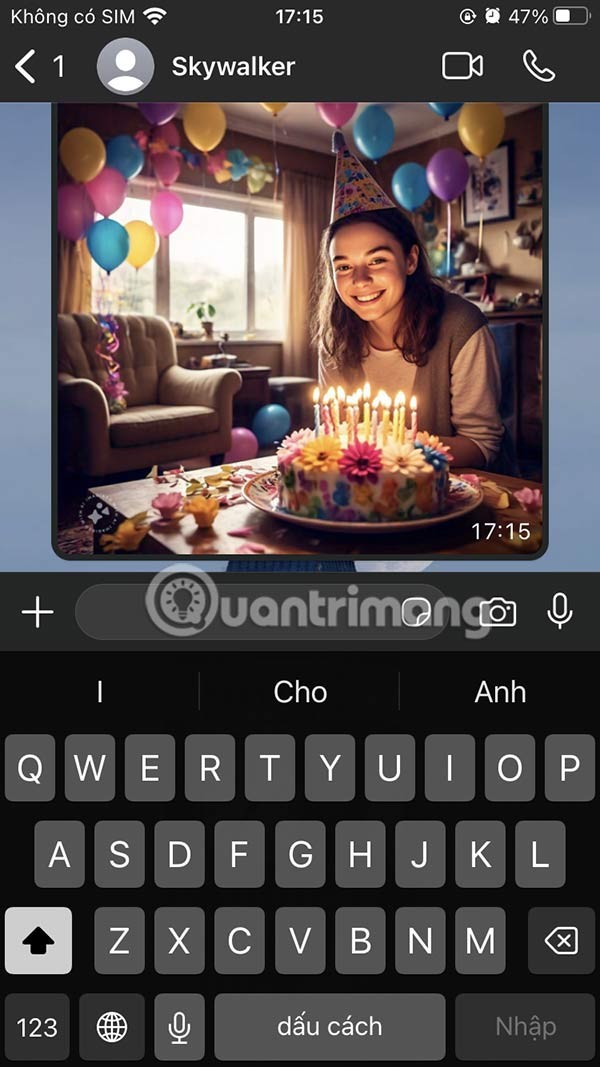The height and width of the screenshot is (1067, 600).
Task: Start a voice call with Skywalker
Action: tap(538, 66)
